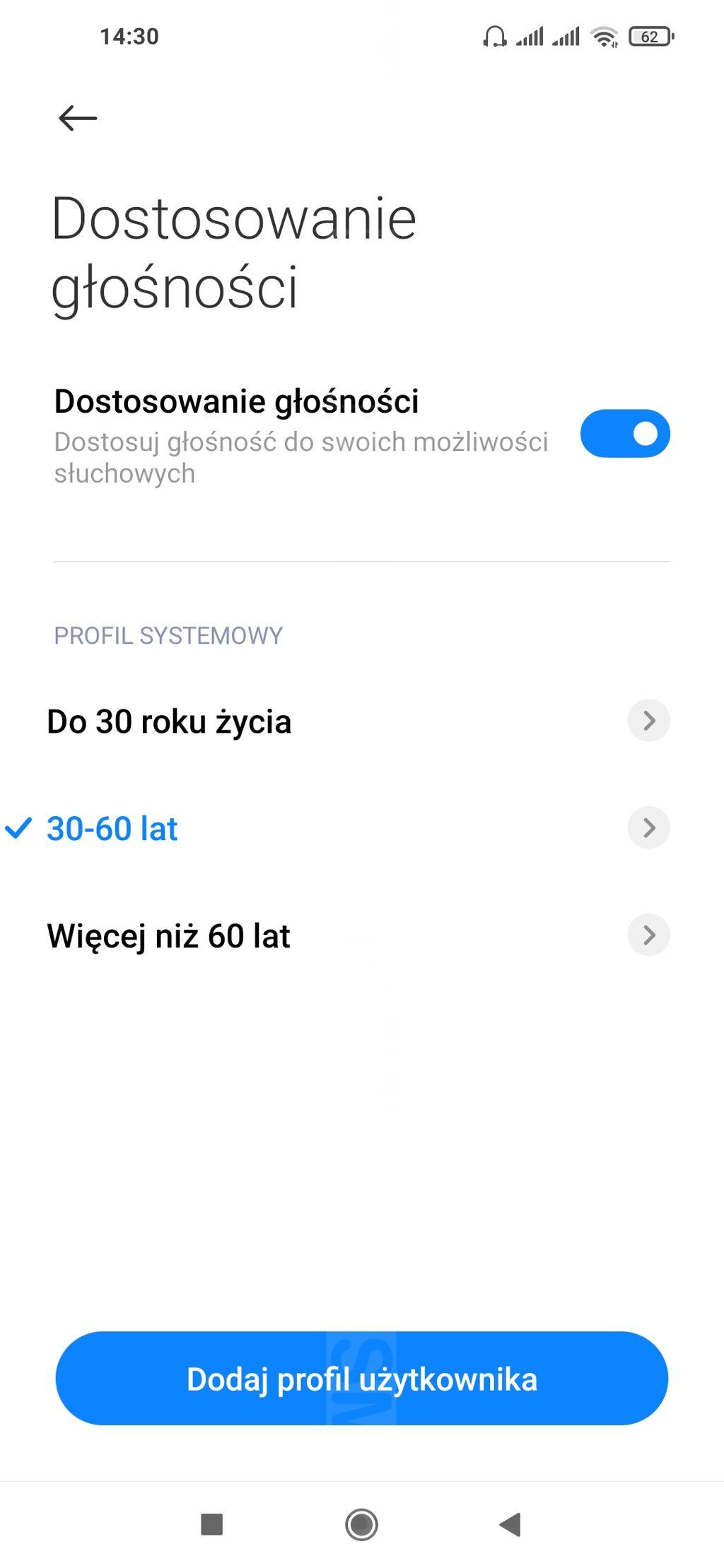Pick the Więcej niż 60 lat profile
Image resolution: width=724 pixels, height=1568 pixels.
pos(169,936)
